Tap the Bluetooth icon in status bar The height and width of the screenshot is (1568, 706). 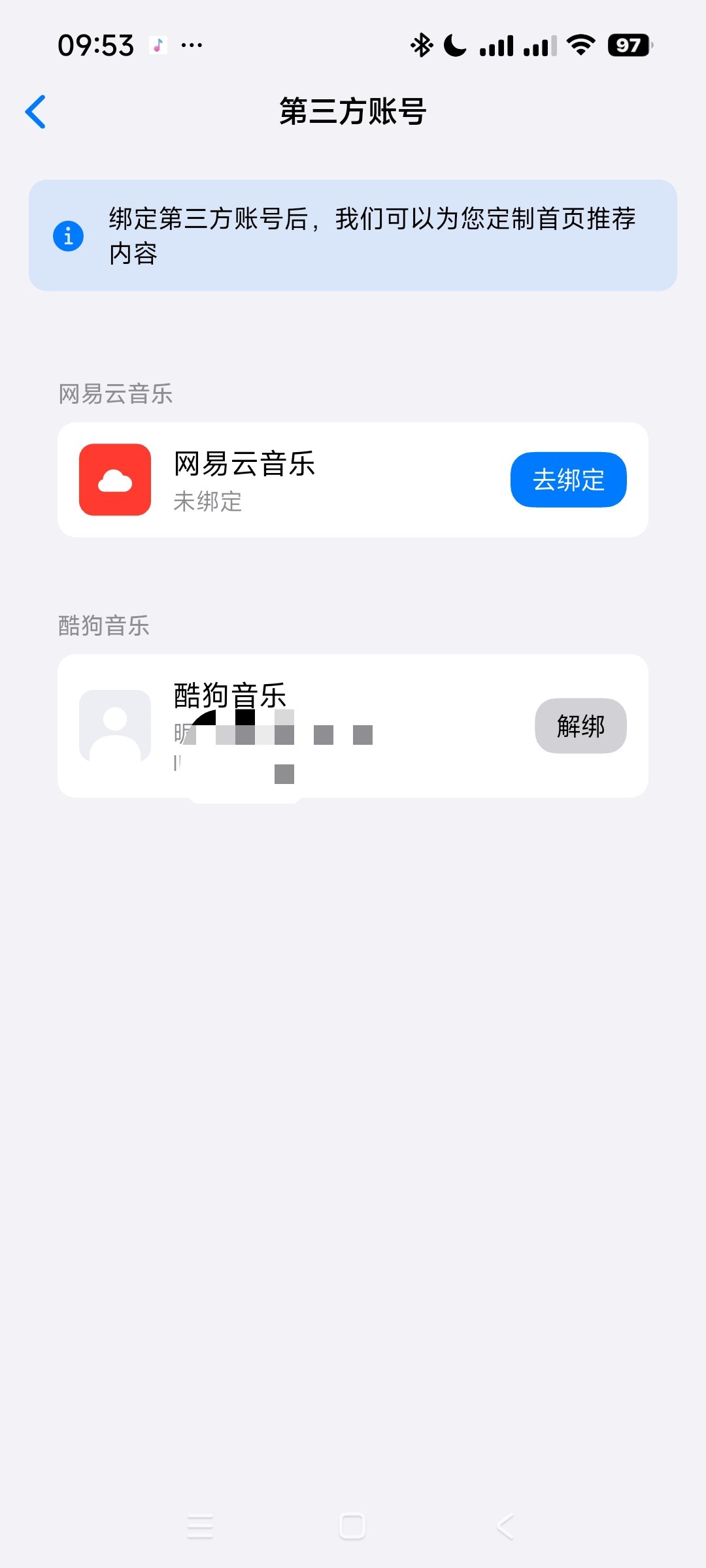422,44
